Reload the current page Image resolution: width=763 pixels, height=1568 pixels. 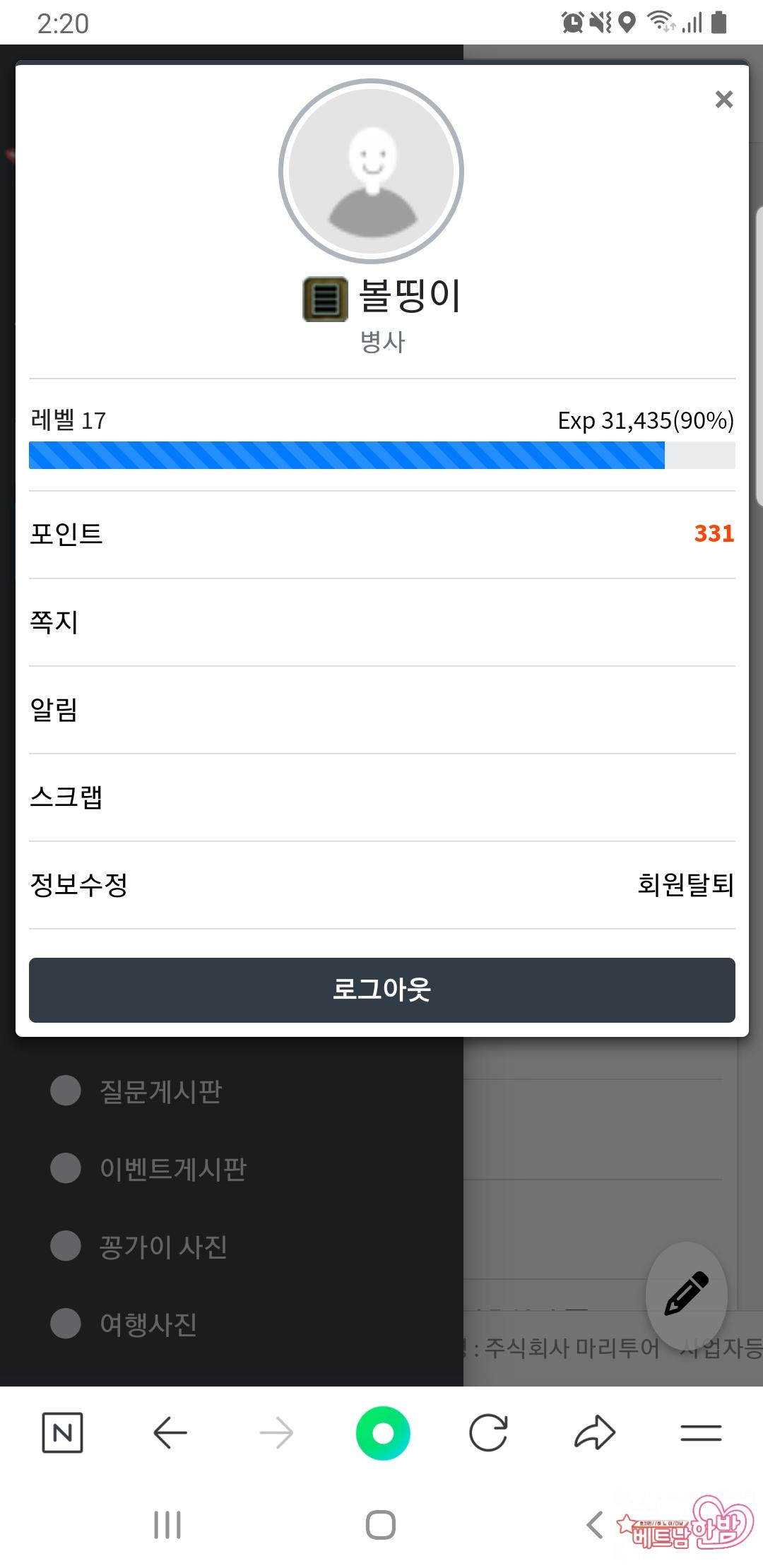(488, 1433)
